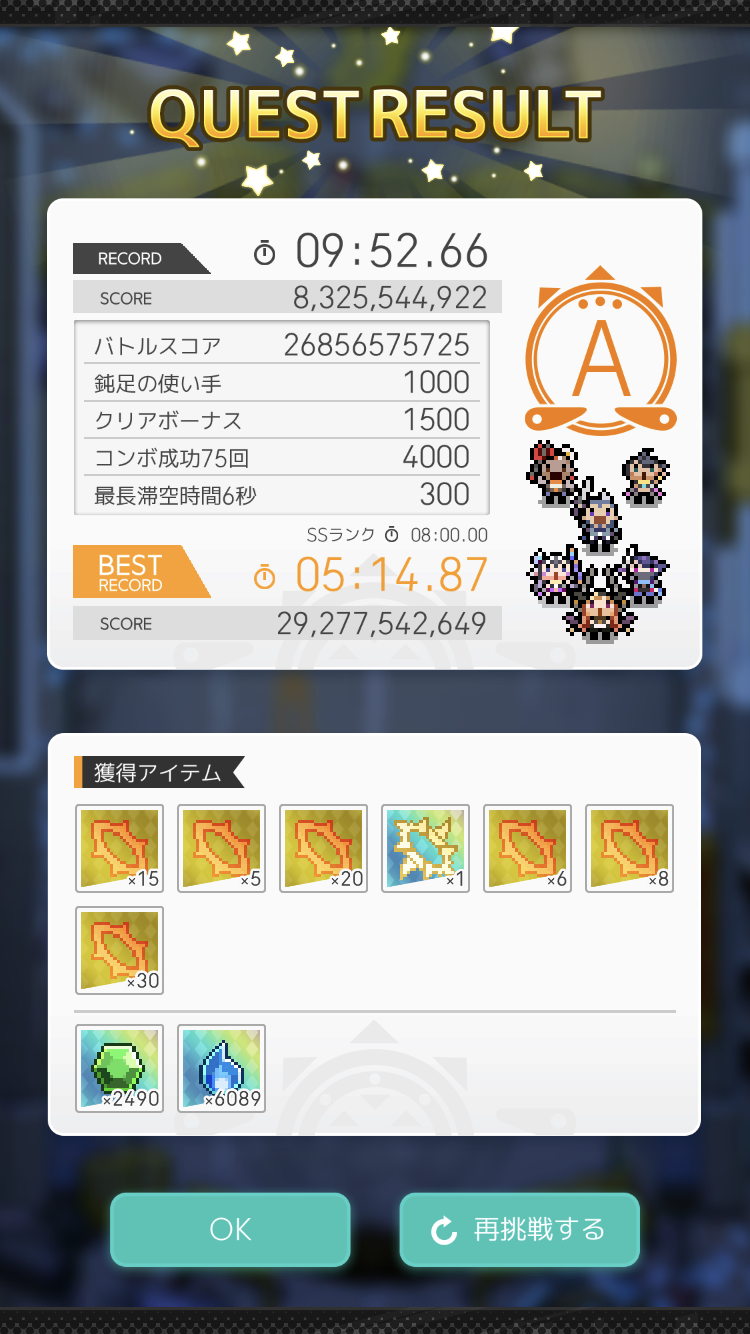This screenshot has height=1334, width=750.
Task: Tap OK to confirm quest result
Action: [x=230, y=1229]
